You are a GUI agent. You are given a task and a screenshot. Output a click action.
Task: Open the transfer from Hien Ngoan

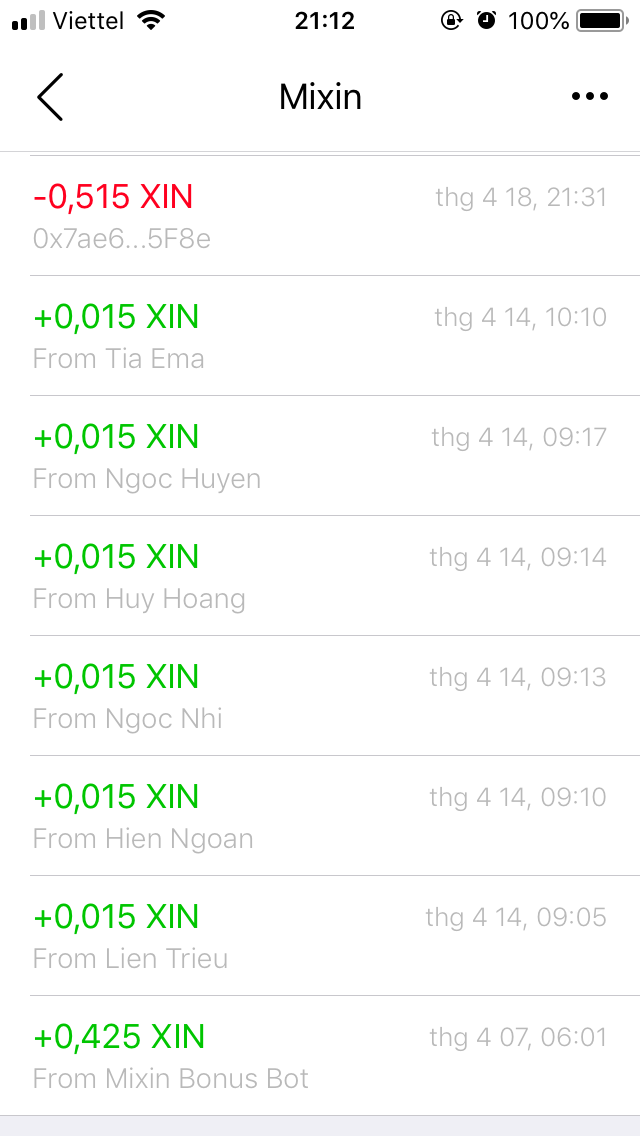[x=320, y=816]
